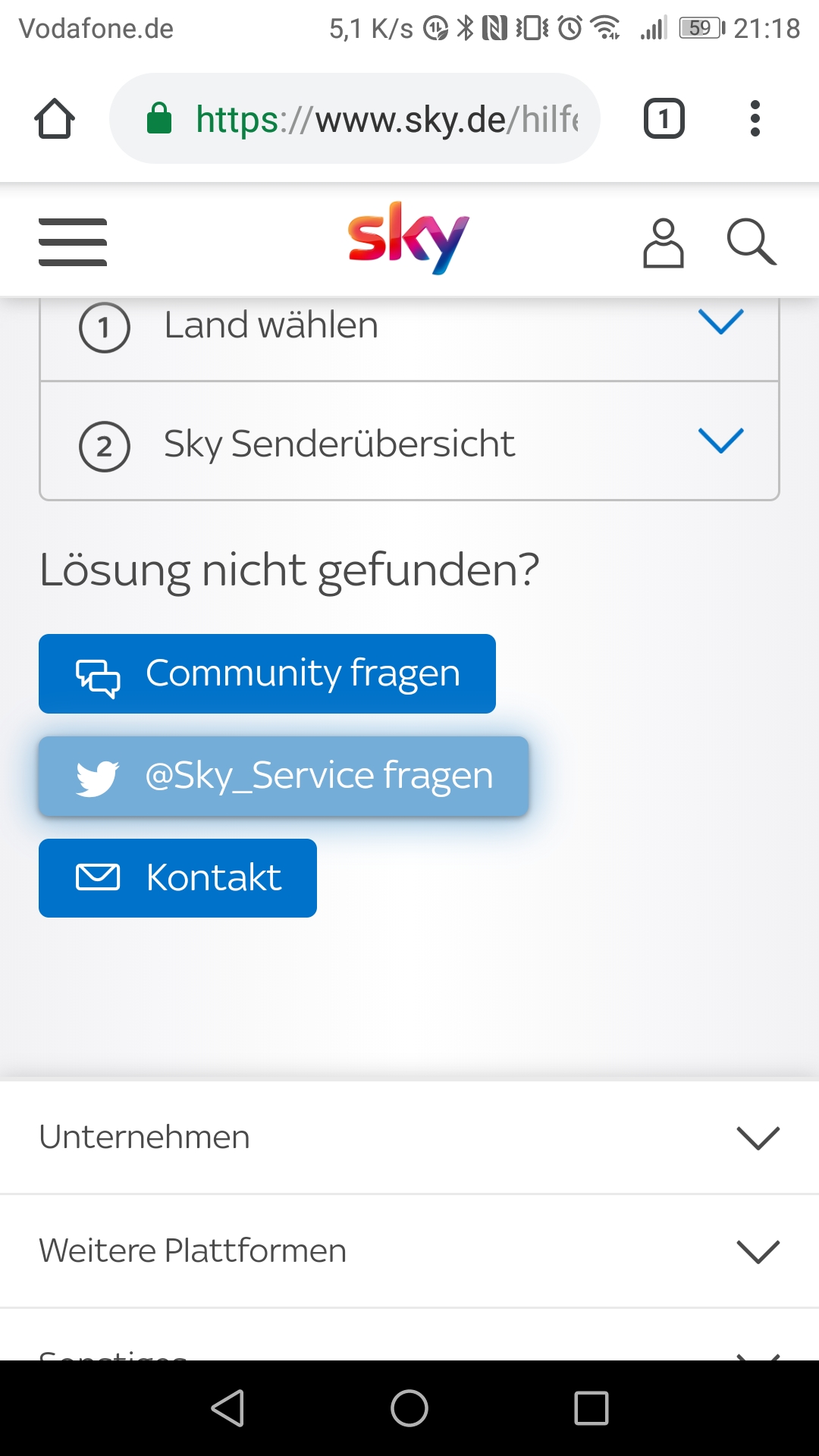Tap the sky.de URL address bar
The image size is (819, 1456).
355,118
